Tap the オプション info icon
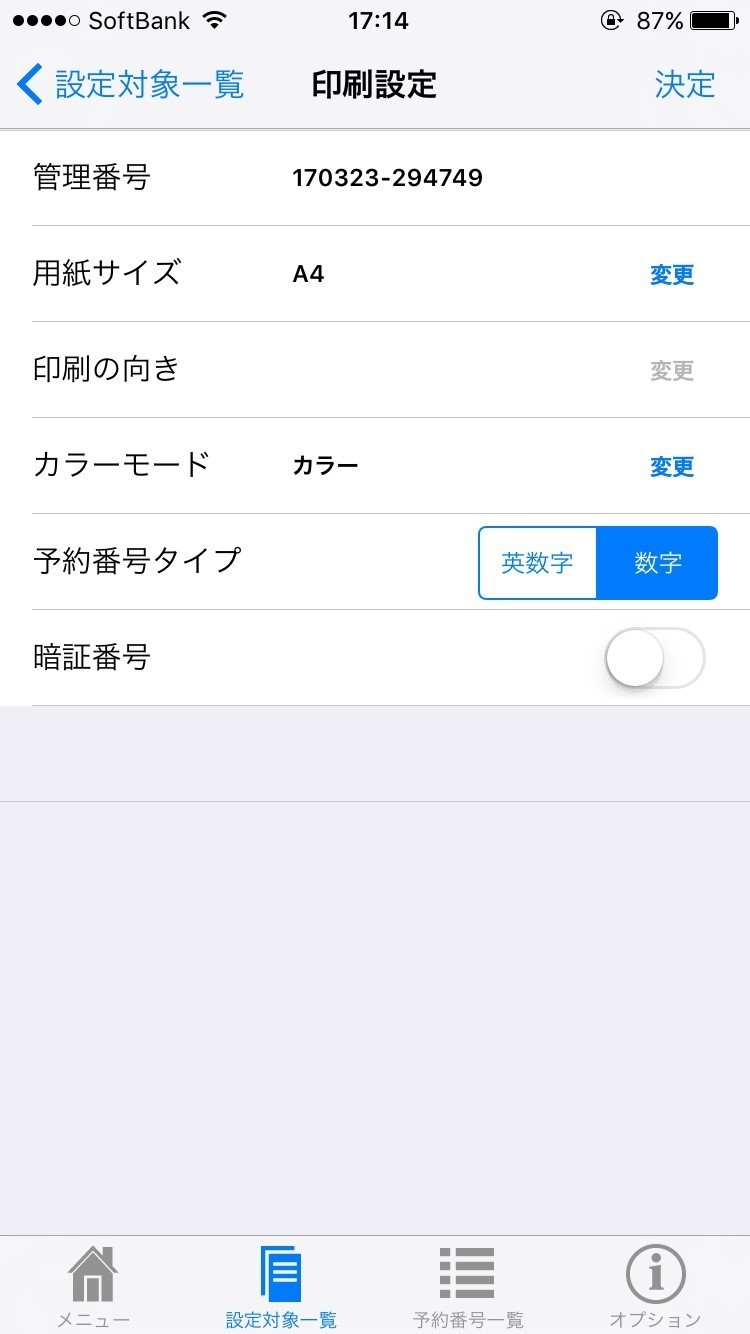The height and width of the screenshot is (1334, 750). (x=655, y=1272)
